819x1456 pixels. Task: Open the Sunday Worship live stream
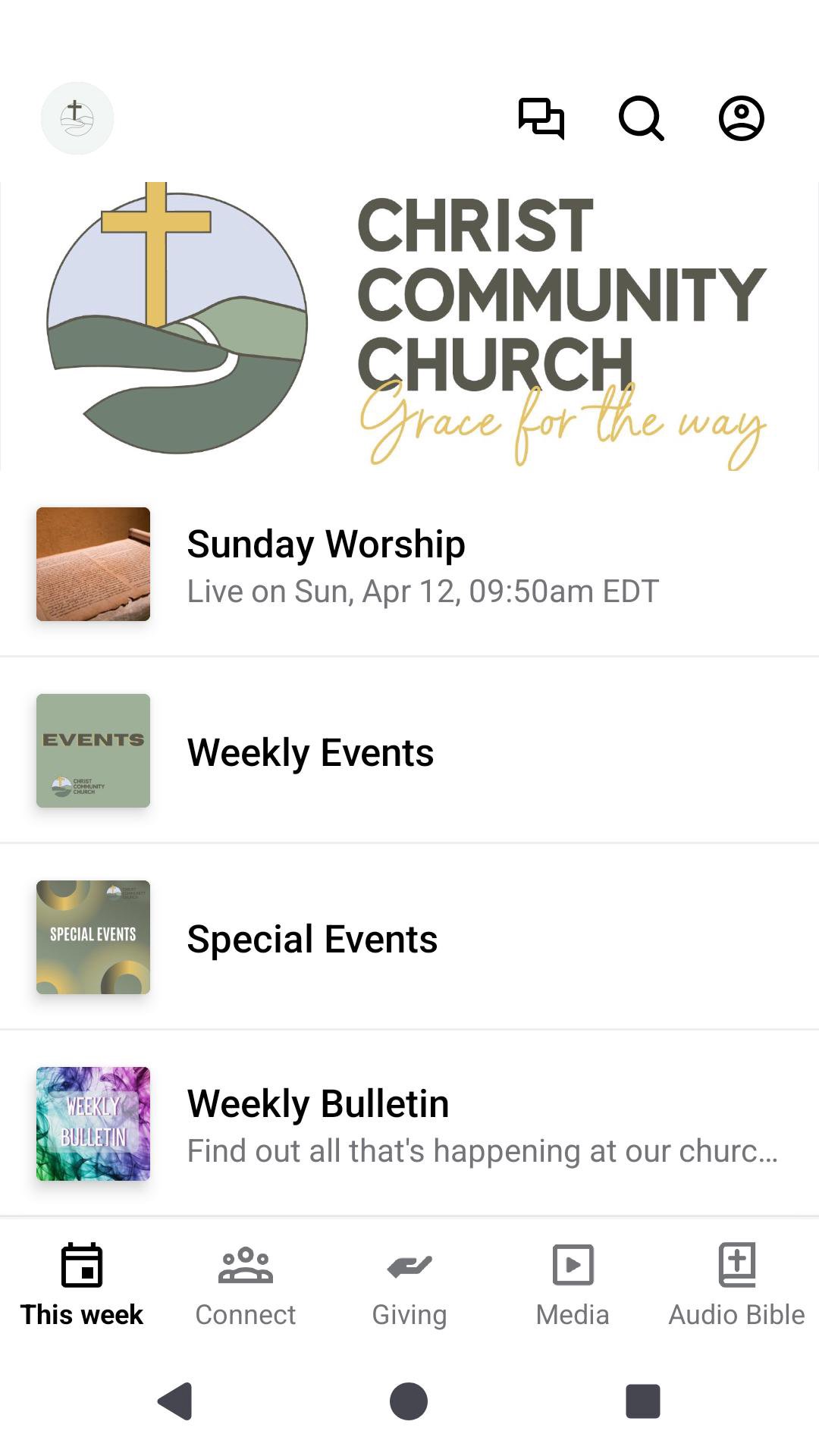409,564
